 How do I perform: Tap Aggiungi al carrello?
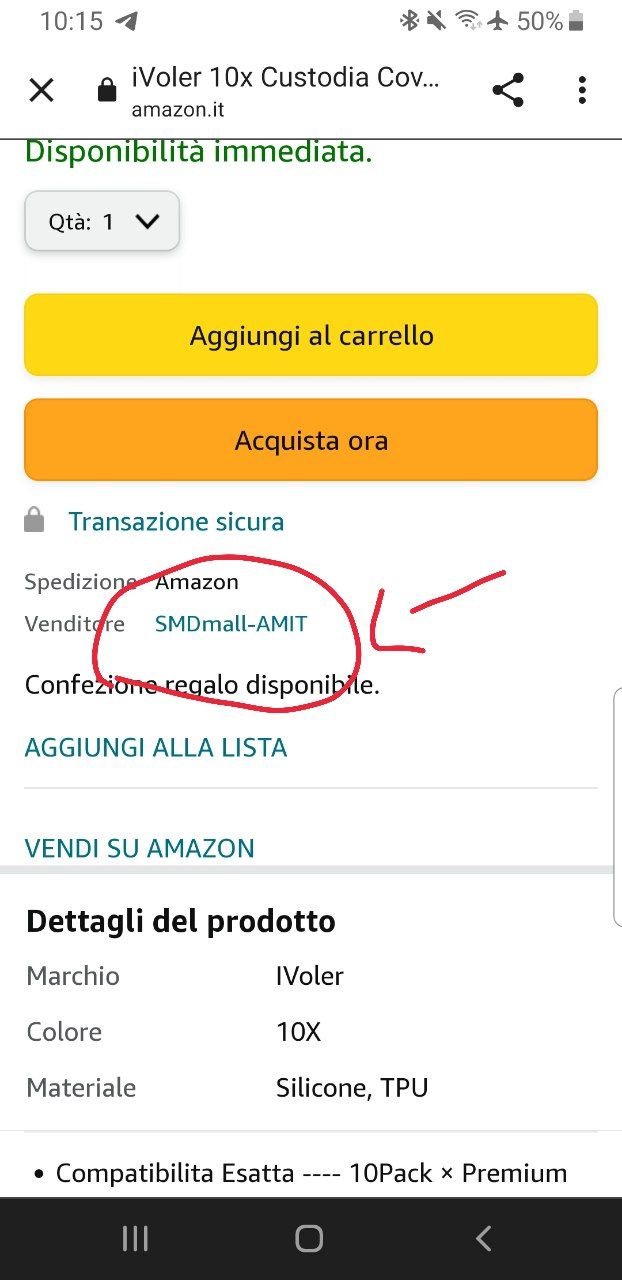point(311,335)
